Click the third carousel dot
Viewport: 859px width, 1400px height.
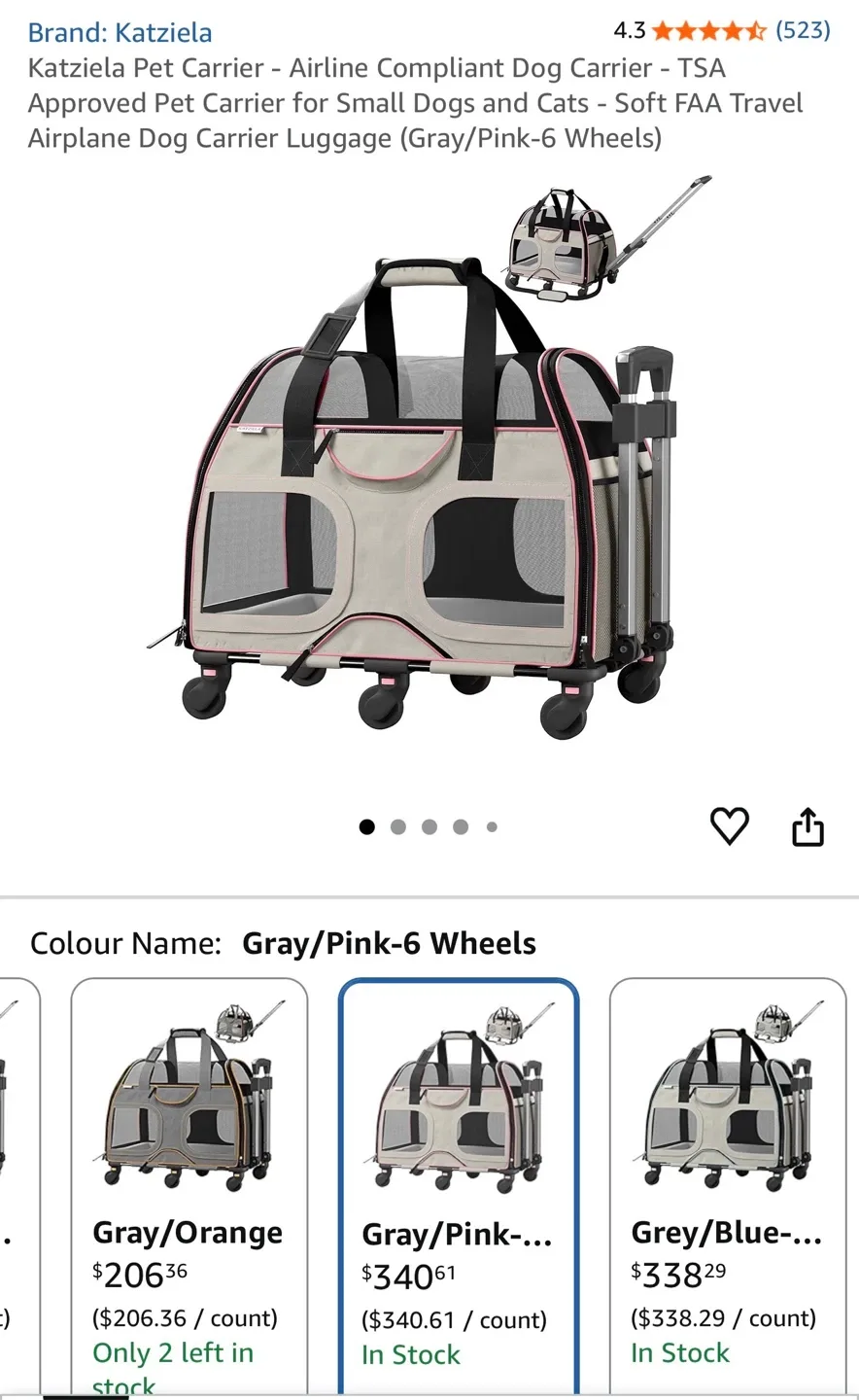tap(429, 826)
